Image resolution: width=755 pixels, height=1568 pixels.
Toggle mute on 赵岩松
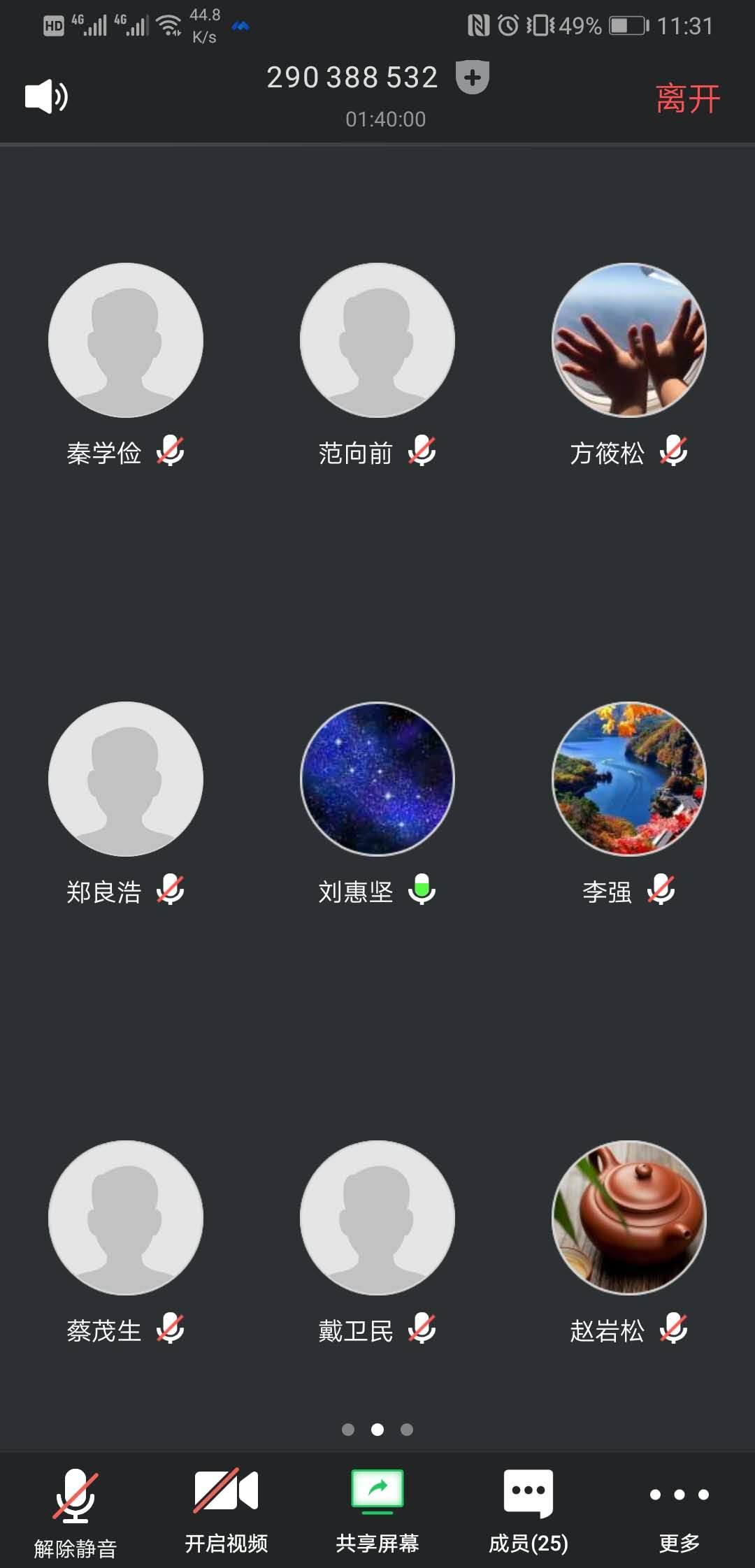[673, 1328]
